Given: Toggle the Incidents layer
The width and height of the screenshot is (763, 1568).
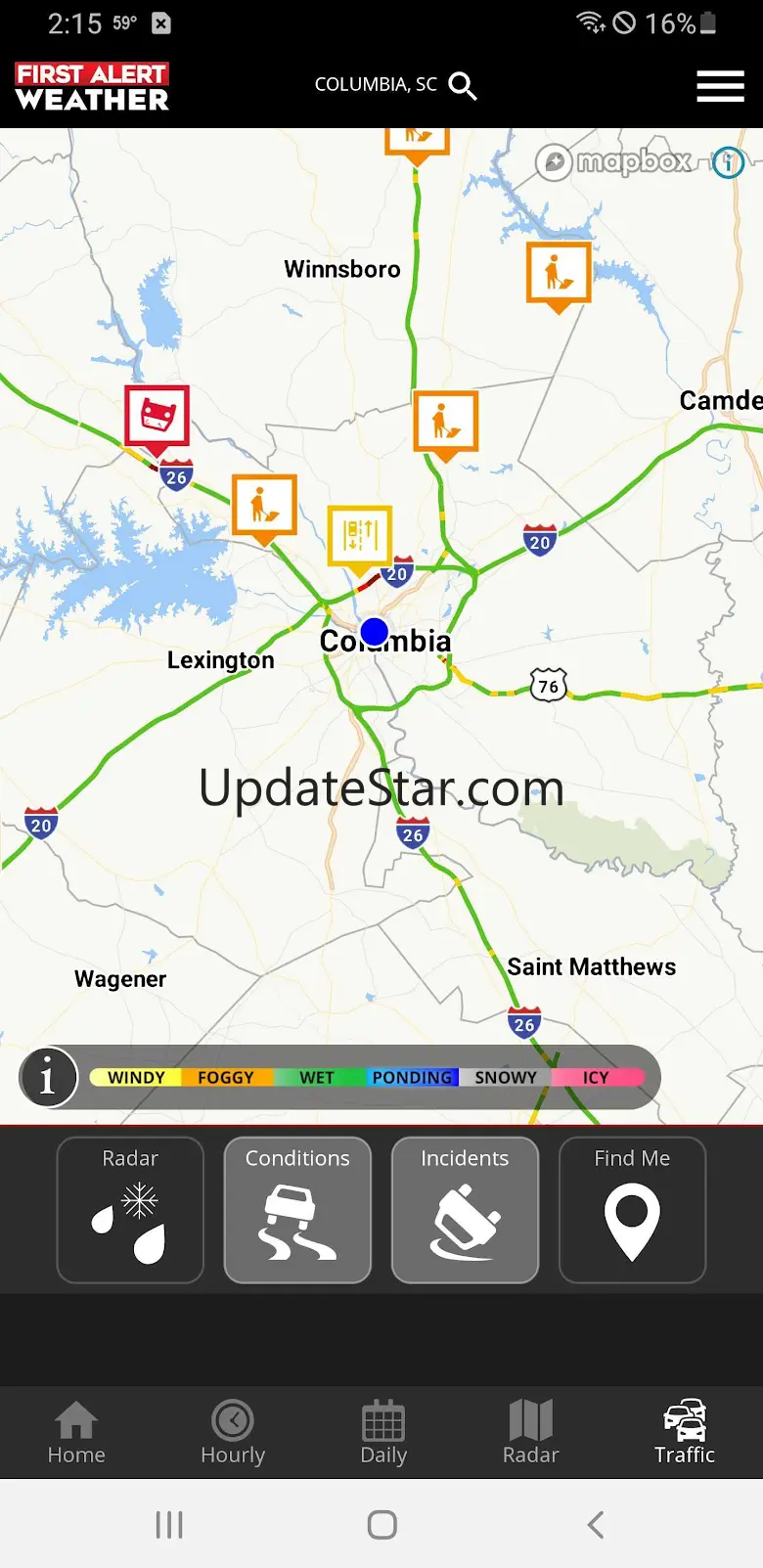Looking at the screenshot, I should point(465,1209).
